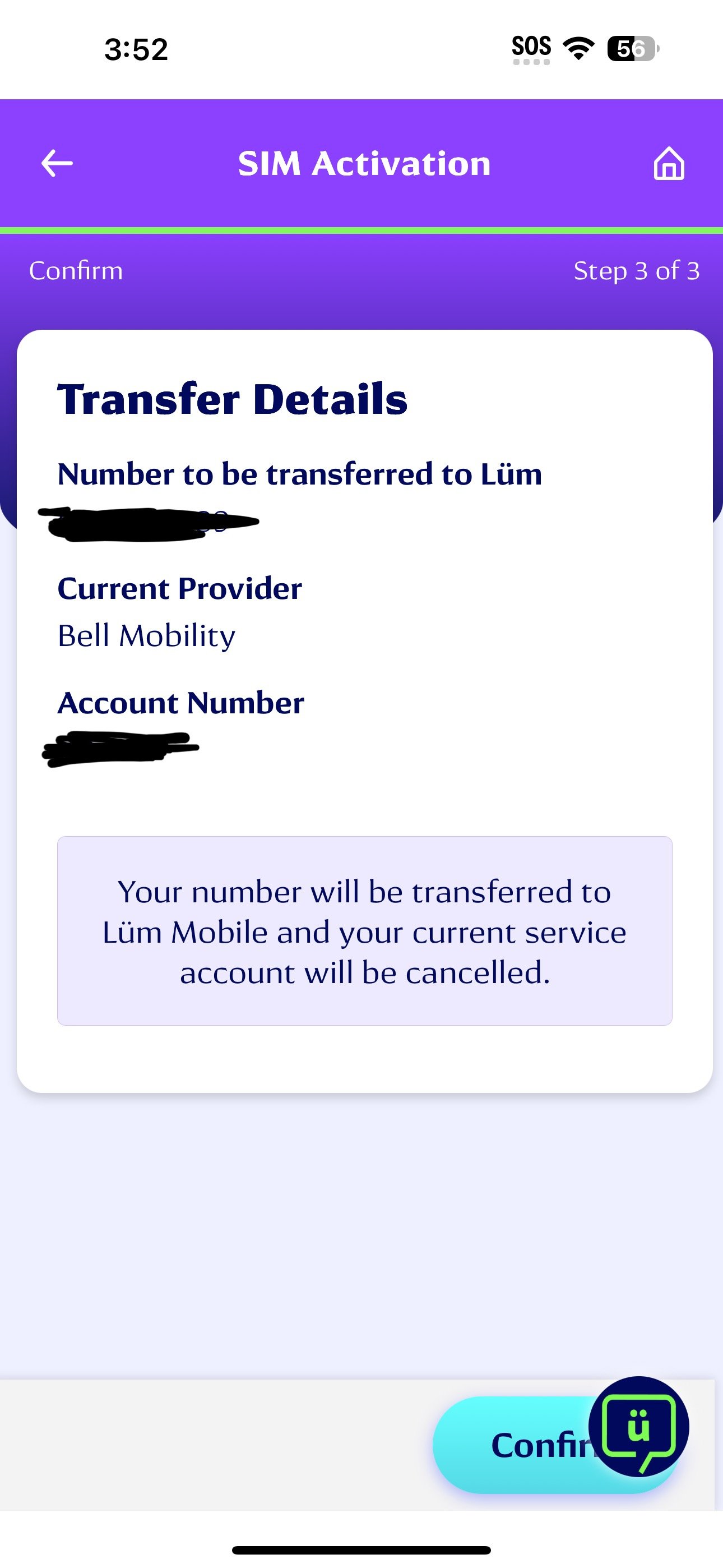The image size is (723, 1568).
Task: Open the Lüm chat support bubble
Action: [638, 1426]
